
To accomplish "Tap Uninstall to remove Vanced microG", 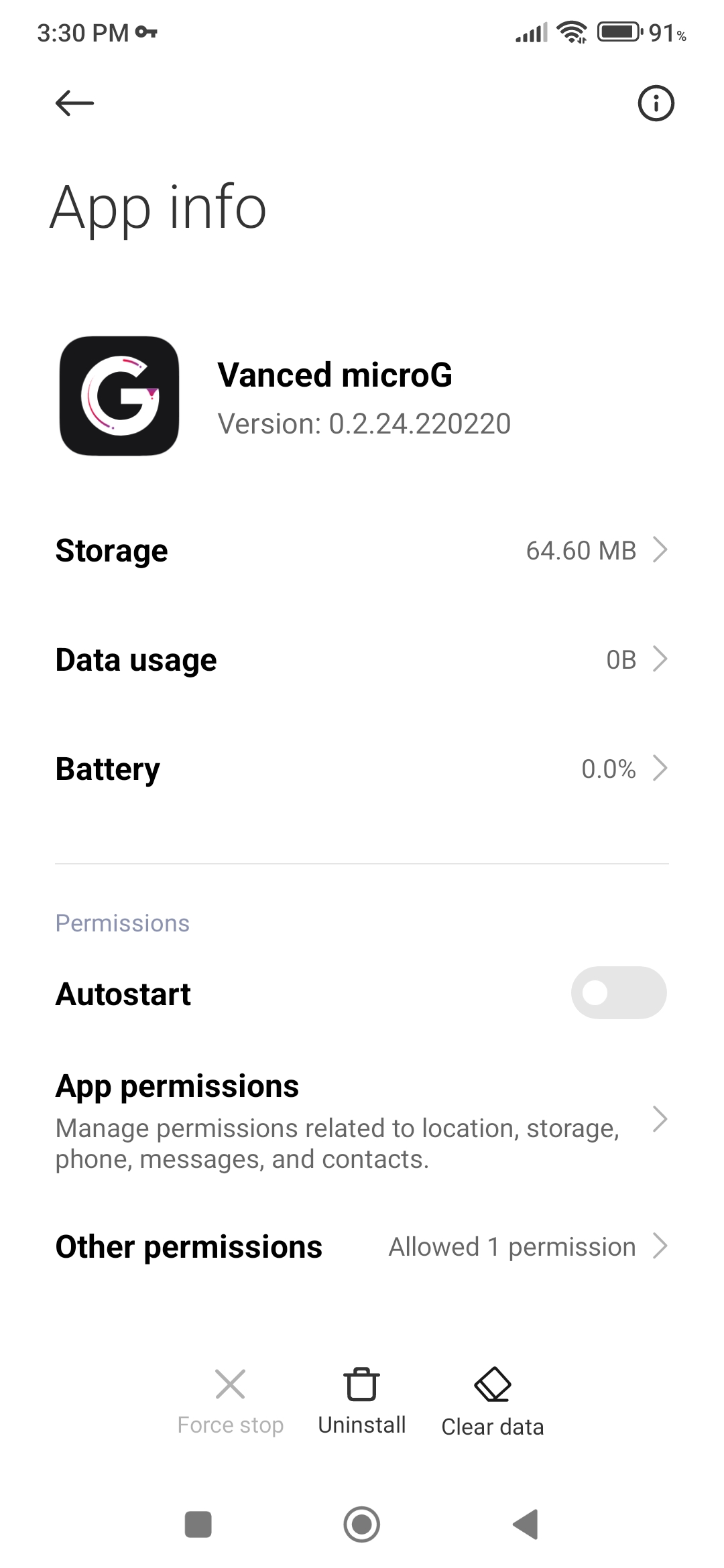I will pos(361,1400).
